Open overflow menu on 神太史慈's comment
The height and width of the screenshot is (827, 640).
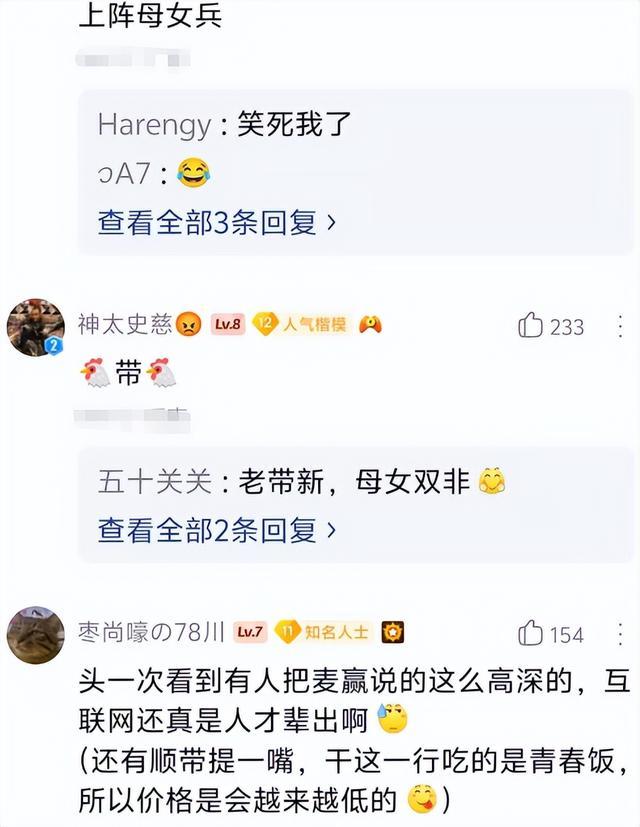click(x=621, y=325)
